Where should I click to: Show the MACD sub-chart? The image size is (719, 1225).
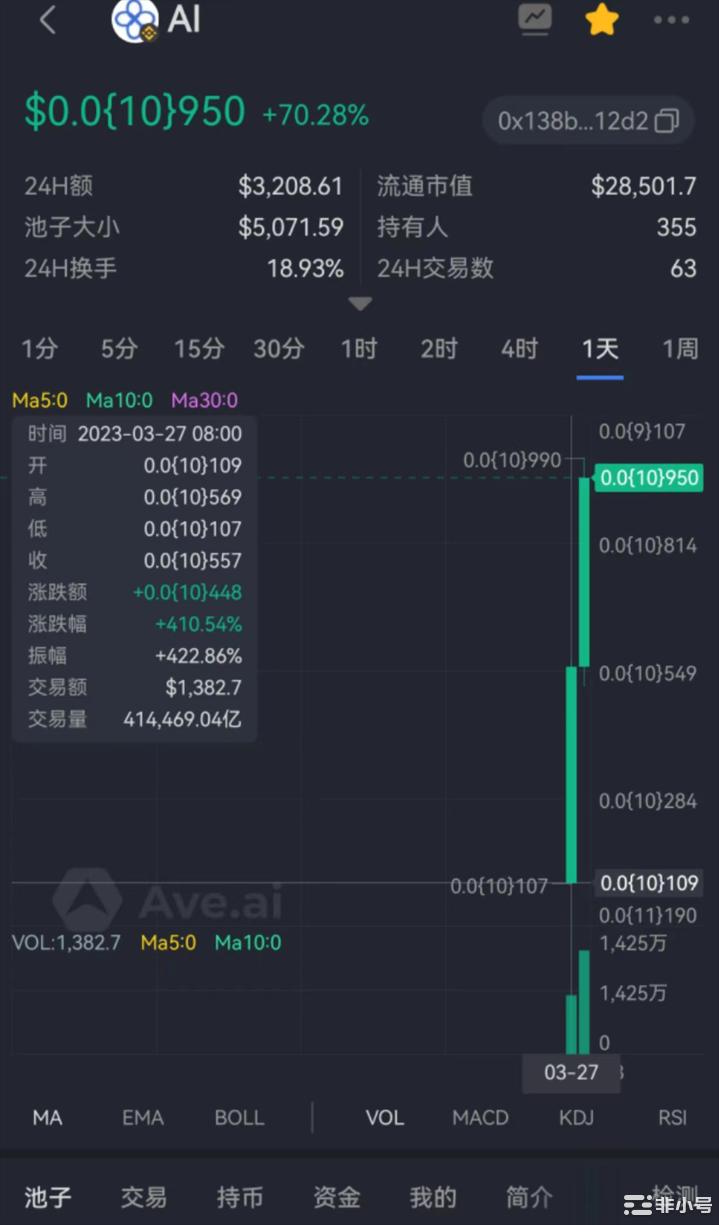480,1117
